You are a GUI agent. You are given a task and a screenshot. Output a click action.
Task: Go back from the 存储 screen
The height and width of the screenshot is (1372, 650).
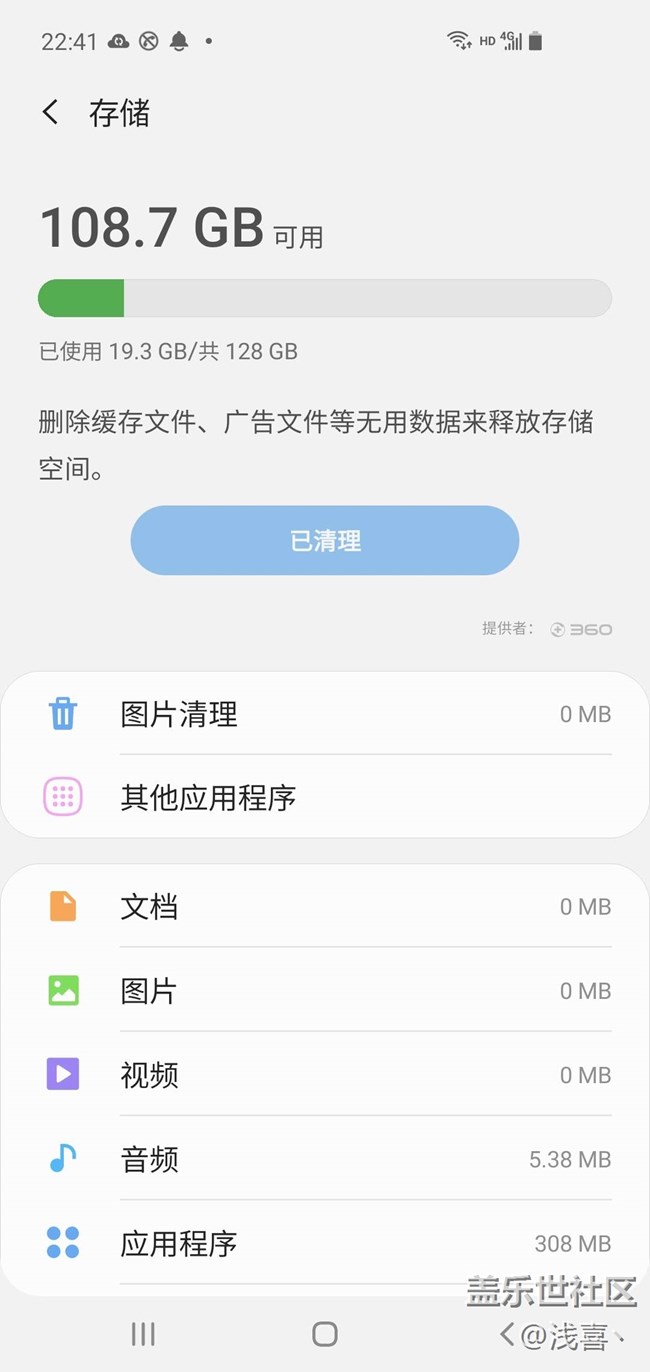[x=50, y=112]
